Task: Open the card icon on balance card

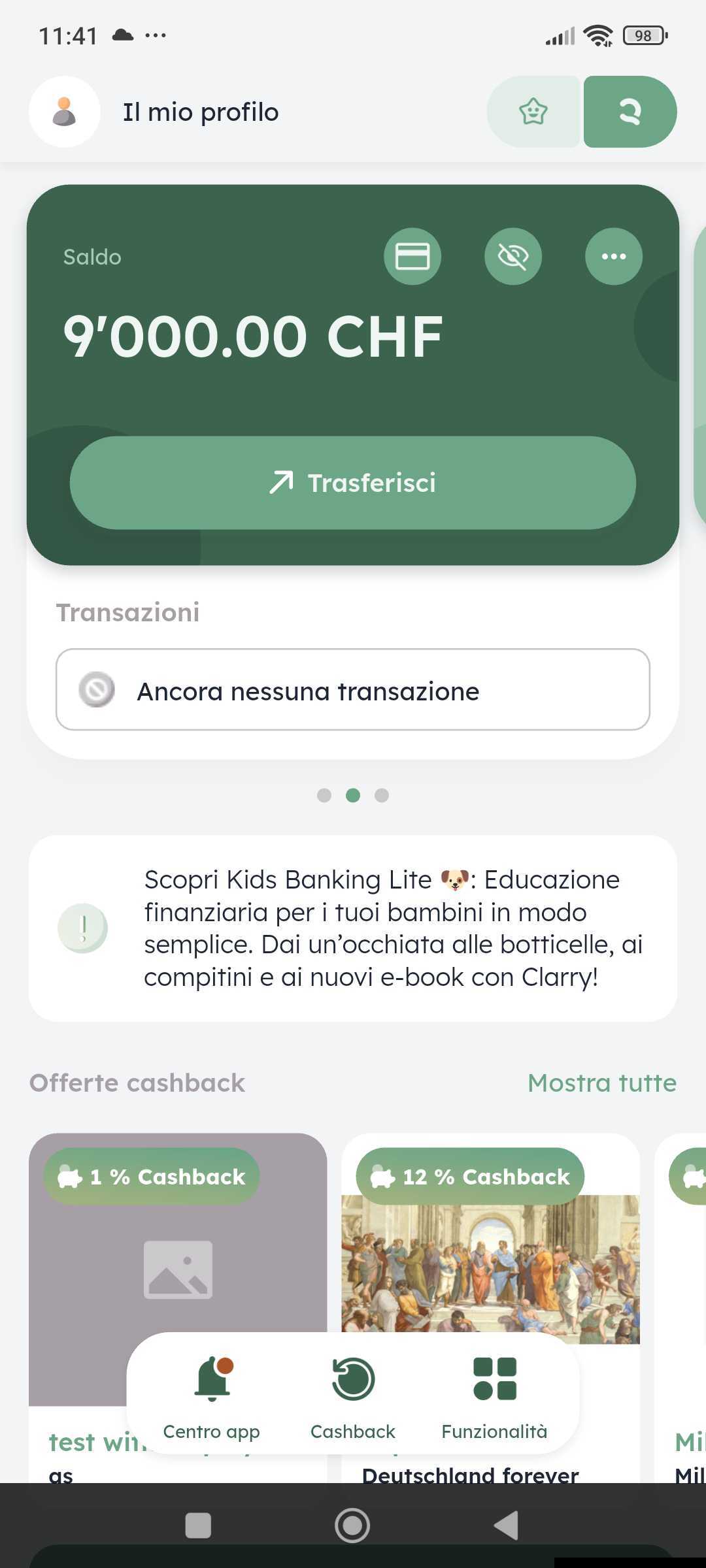Action: click(x=412, y=256)
